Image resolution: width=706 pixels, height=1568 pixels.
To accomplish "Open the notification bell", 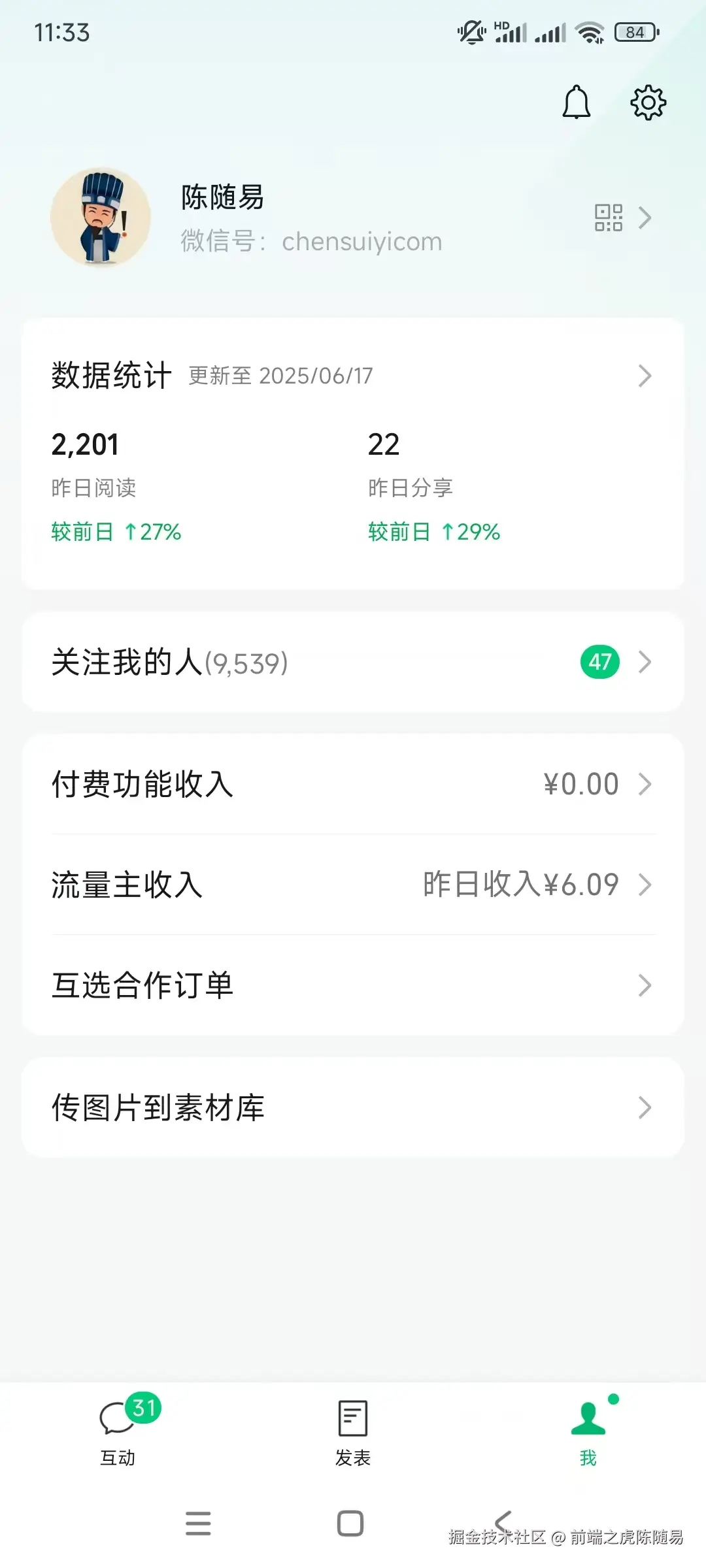I will (x=576, y=102).
